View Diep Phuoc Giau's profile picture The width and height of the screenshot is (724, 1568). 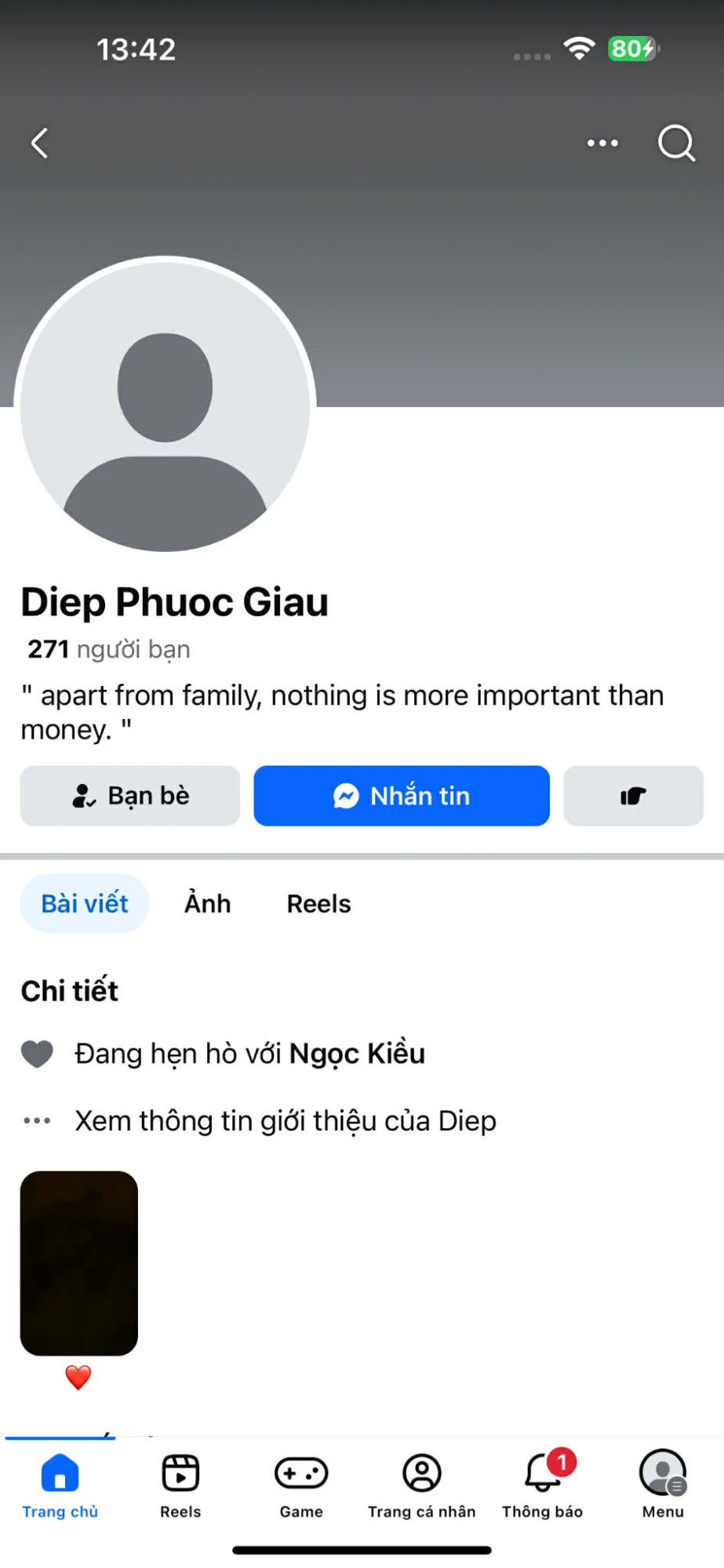coord(165,405)
